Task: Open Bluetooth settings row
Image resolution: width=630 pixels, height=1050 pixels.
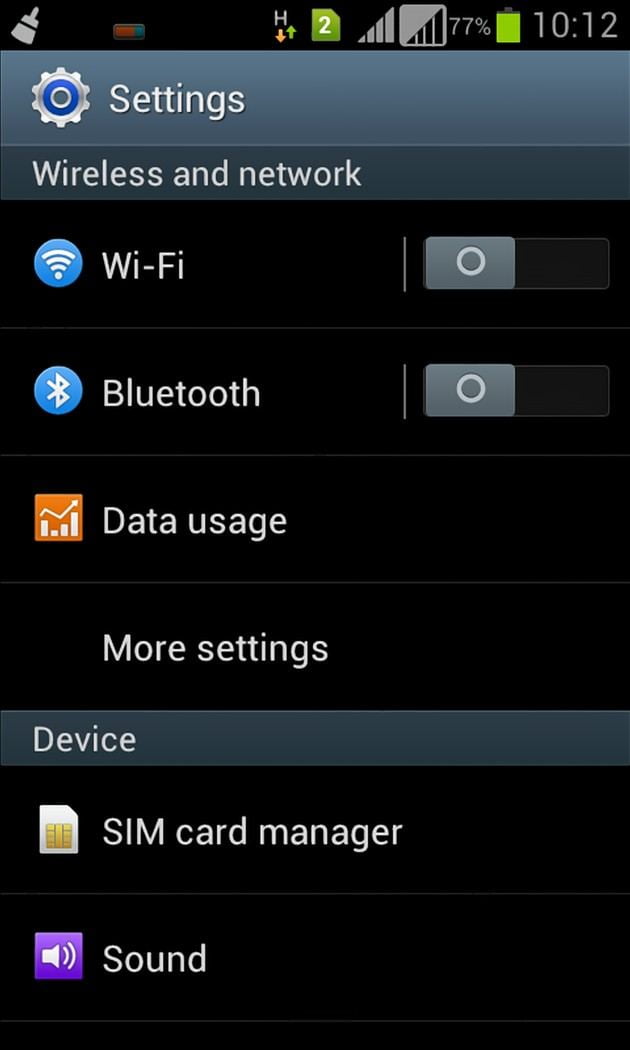Action: [200, 392]
